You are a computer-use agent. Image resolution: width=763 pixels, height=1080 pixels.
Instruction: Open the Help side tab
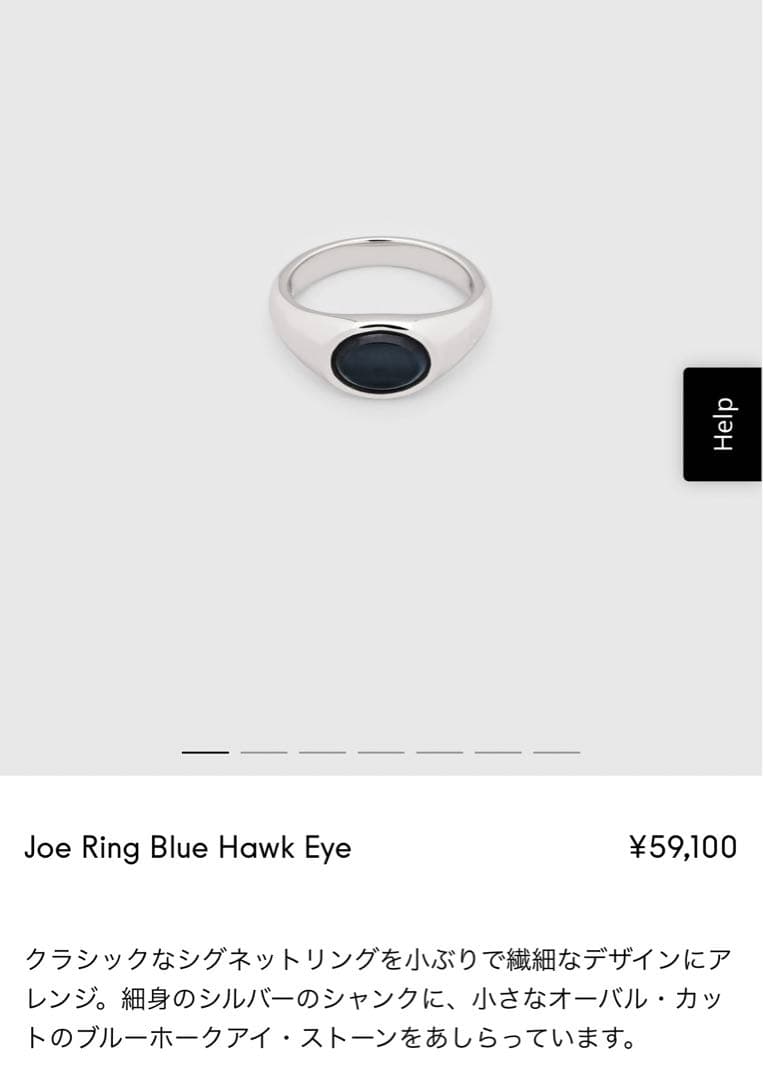(723, 424)
